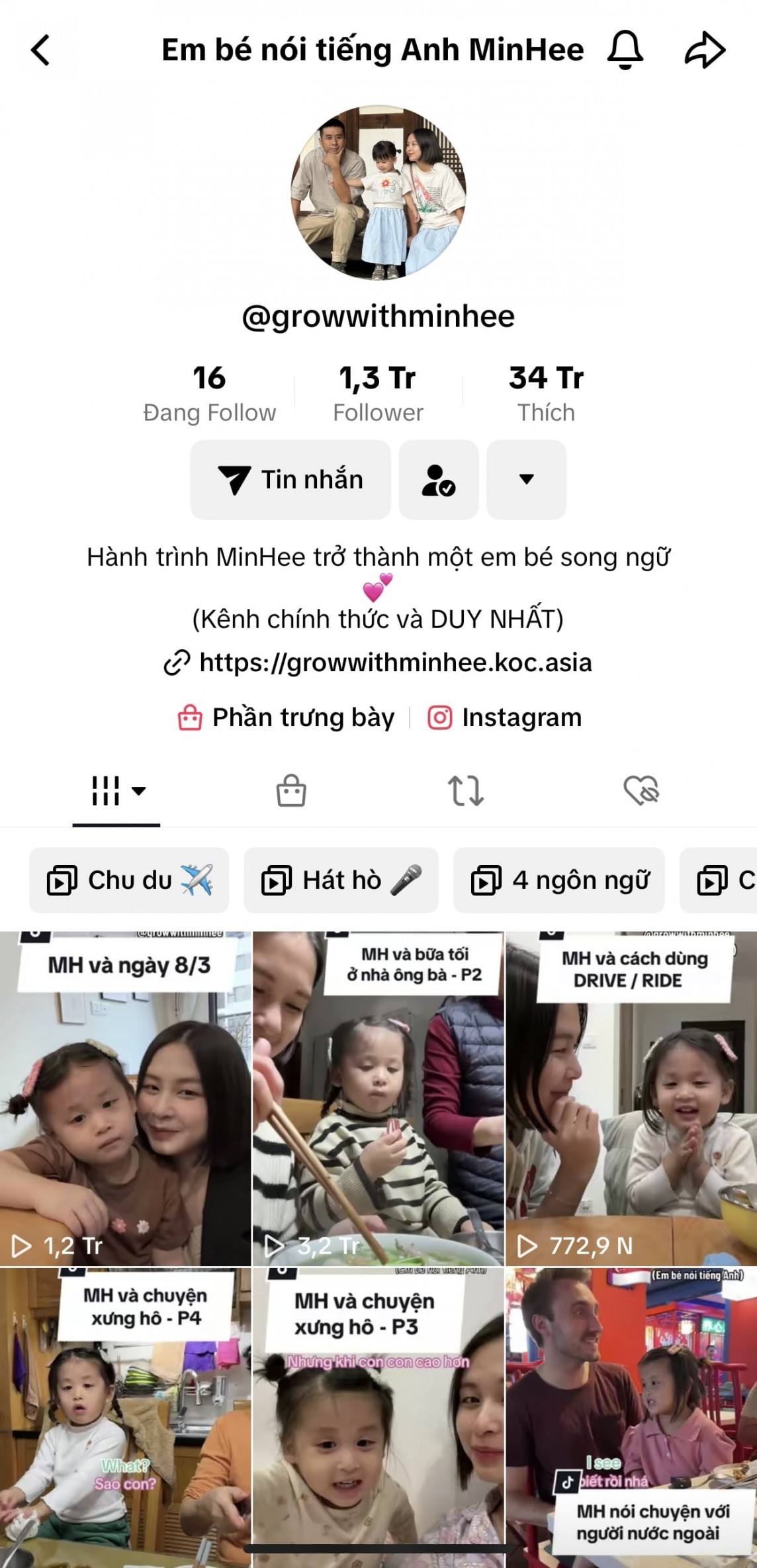Open Phần trưng bày showcase
Screen dimensions: 757x1568
pyautogui.click(x=287, y=717)
